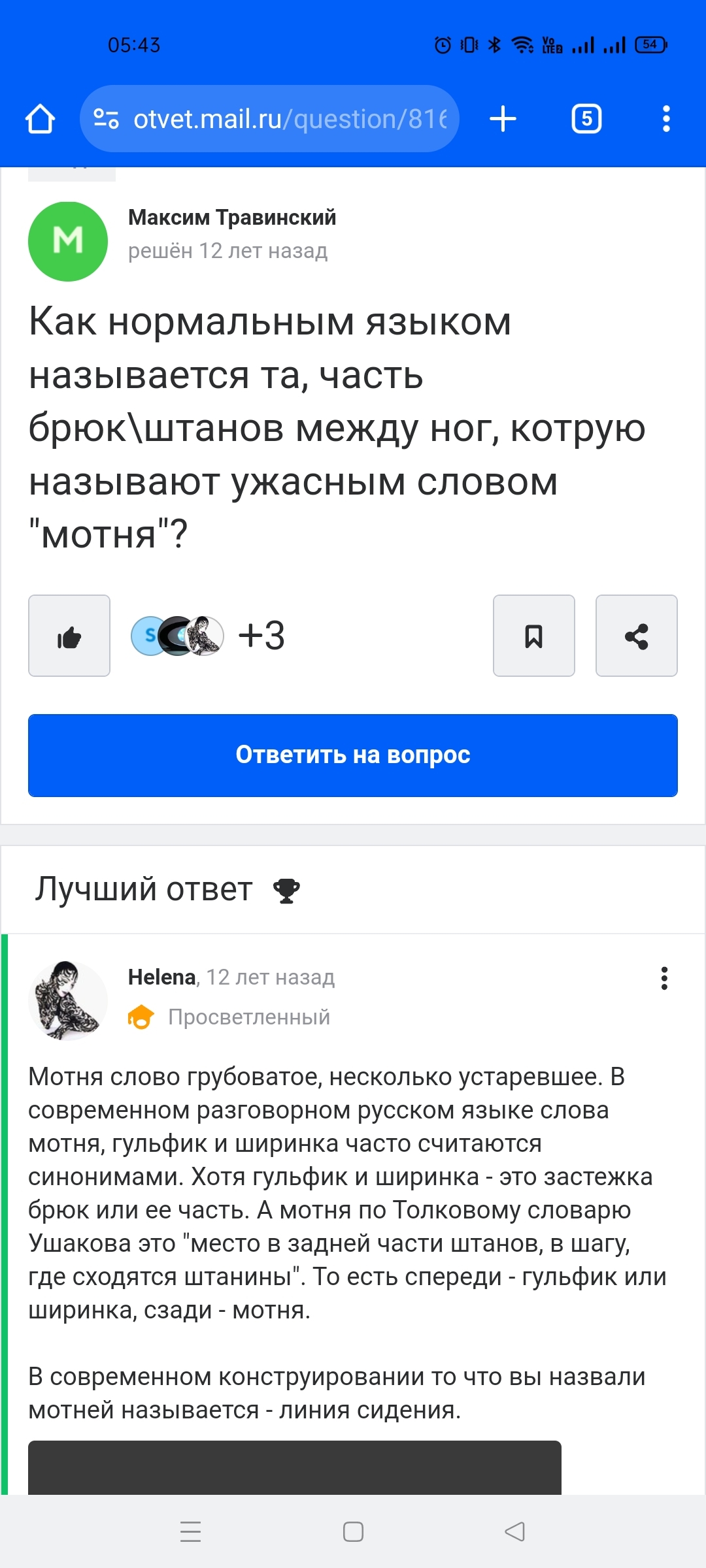Image resolution: width=706 pixels, height=1568 pixels.
Task: Like the question with thumbs up
Action: tap(69, 636)
